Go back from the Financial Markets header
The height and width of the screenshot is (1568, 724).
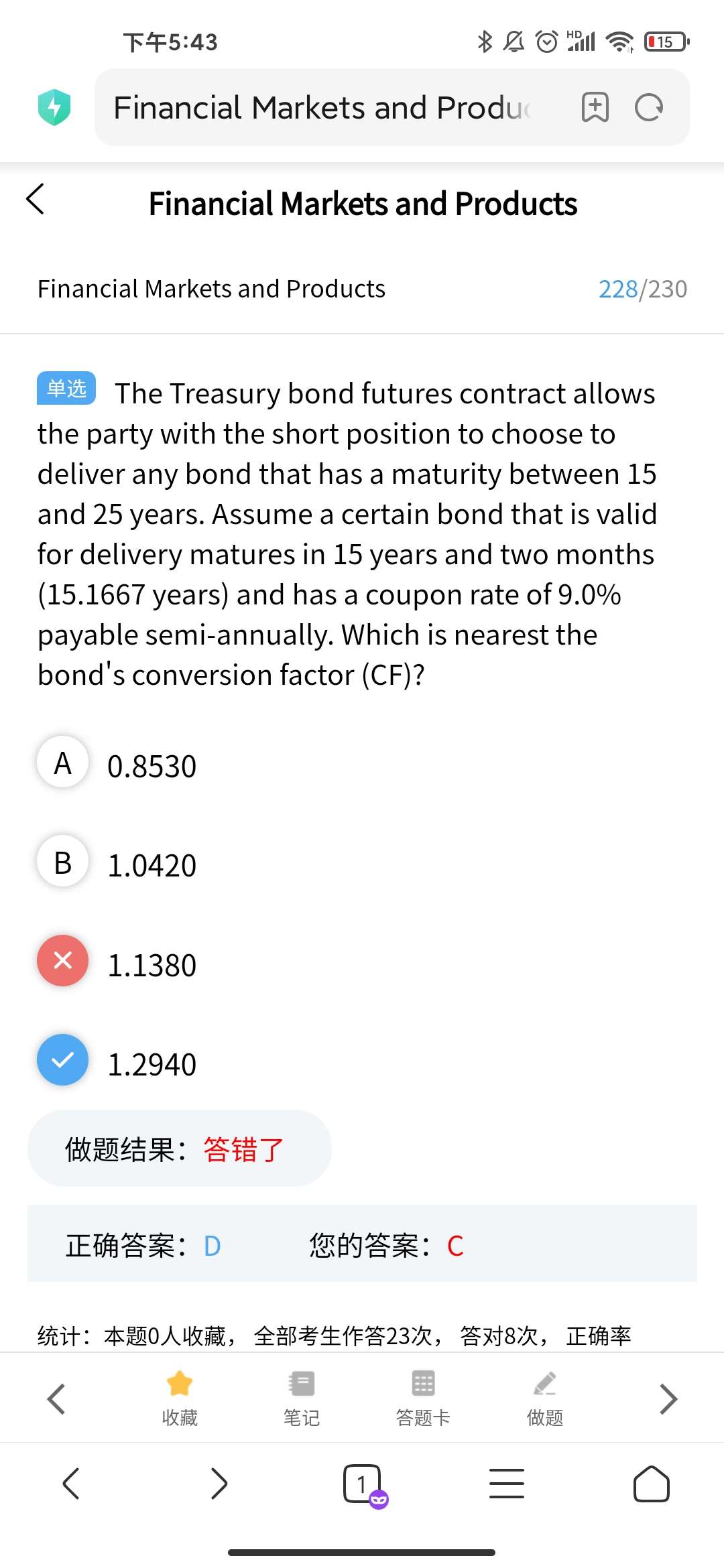[x=36, y=199]
